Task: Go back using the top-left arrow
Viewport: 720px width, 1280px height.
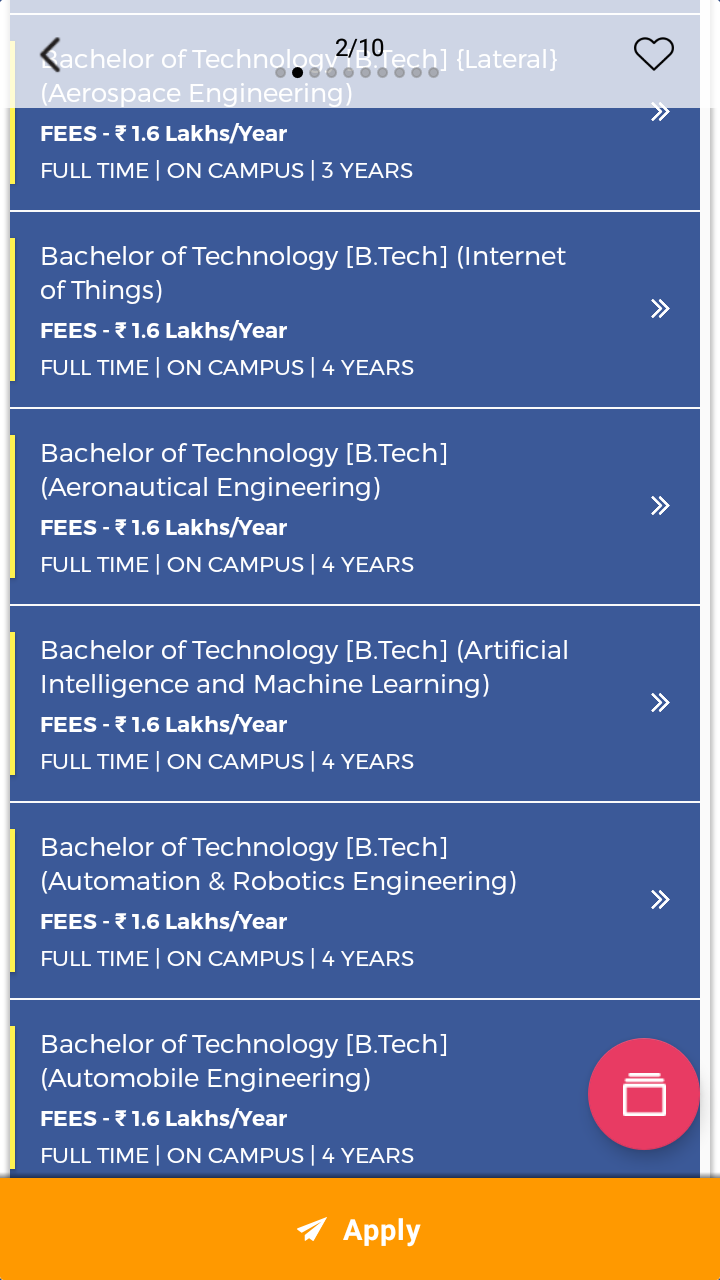Action: pos(50,54)
